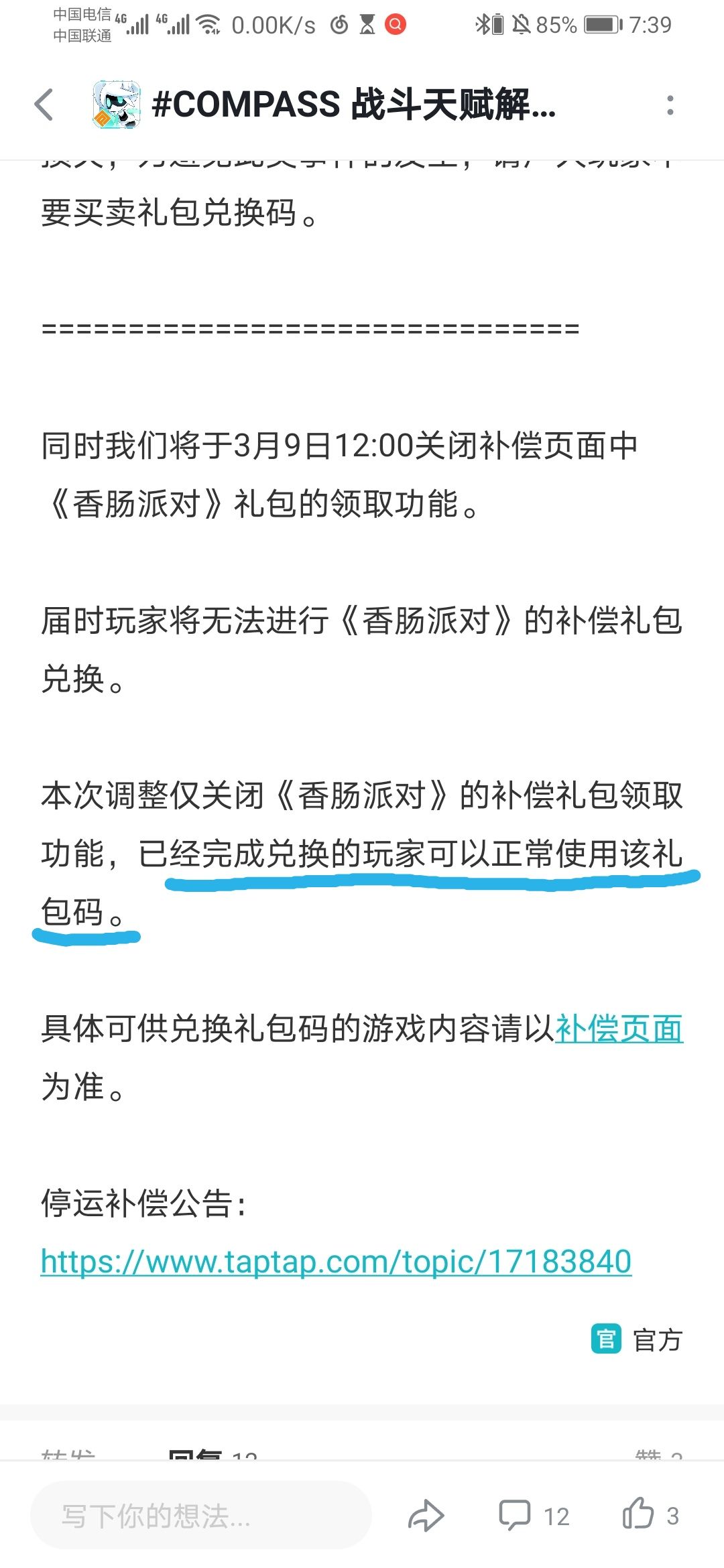Go back using the top-left arrow
This screenshot has height=1568, width=724.
click(x=44, y=105)
